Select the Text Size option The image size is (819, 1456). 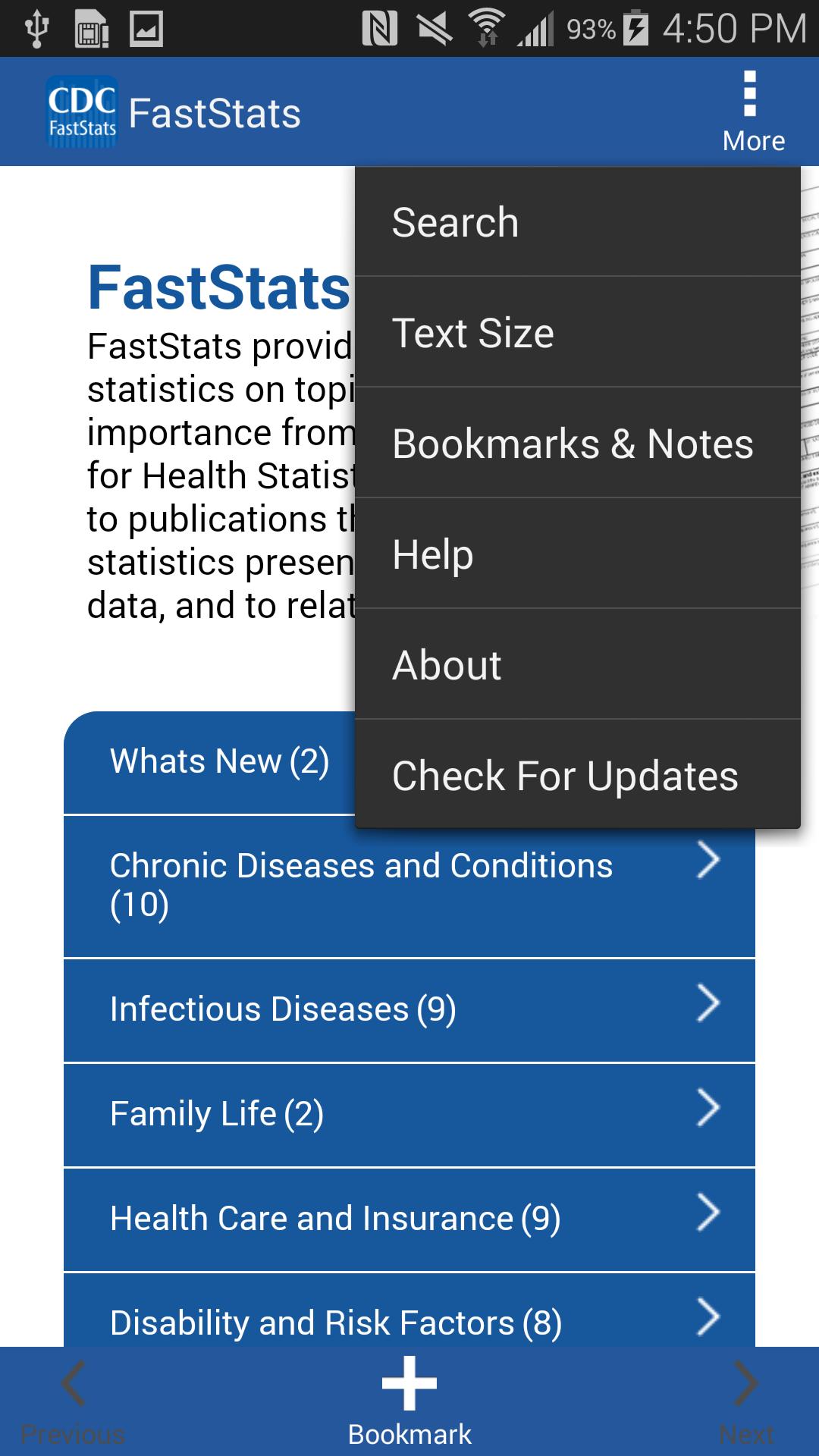click(x=578, y=332)
